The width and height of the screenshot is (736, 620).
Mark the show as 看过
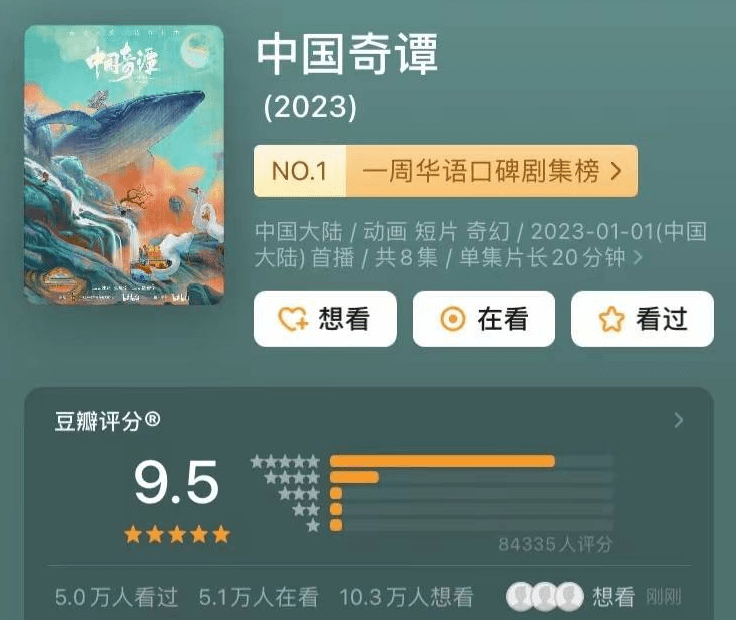[x=642, y=319]
